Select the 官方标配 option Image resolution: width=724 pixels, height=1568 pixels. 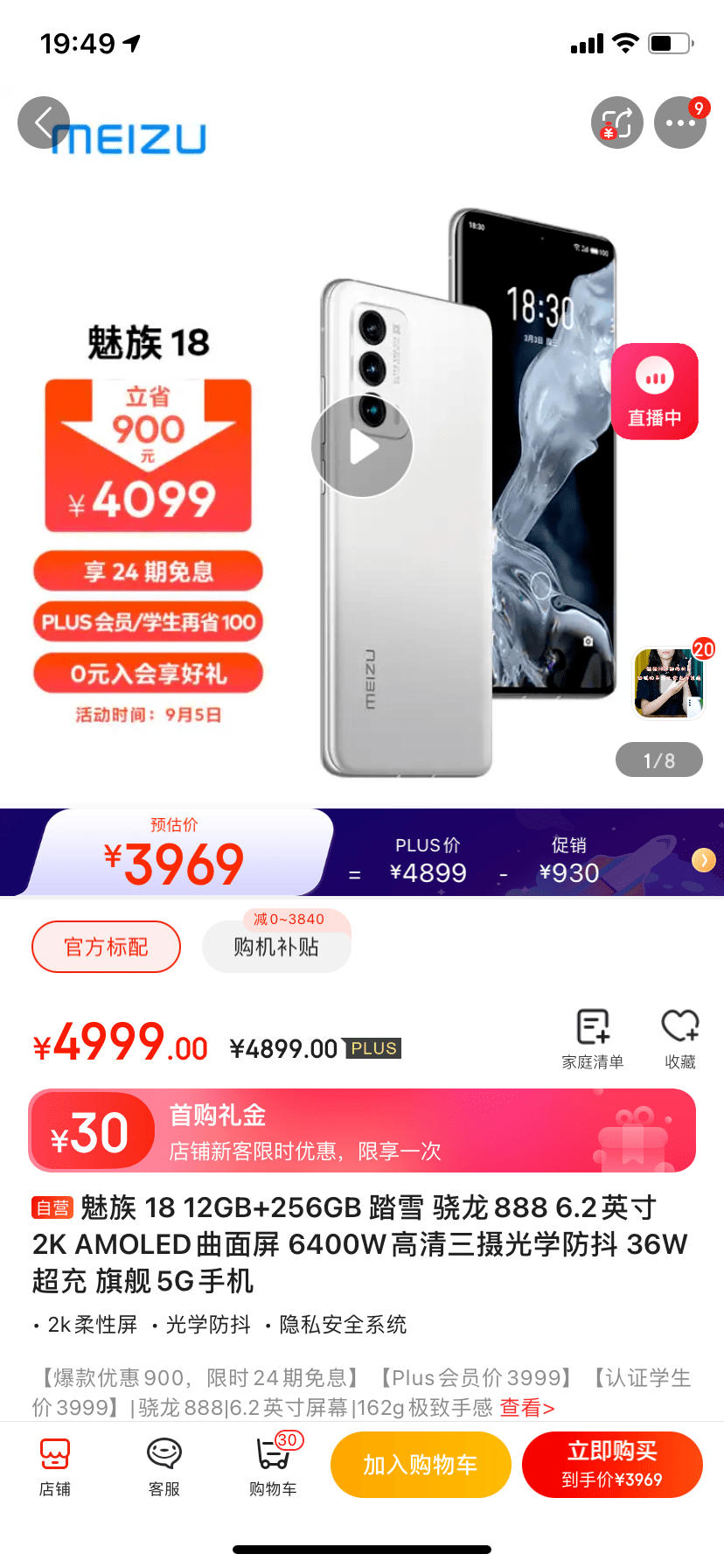tap(106, 947)
